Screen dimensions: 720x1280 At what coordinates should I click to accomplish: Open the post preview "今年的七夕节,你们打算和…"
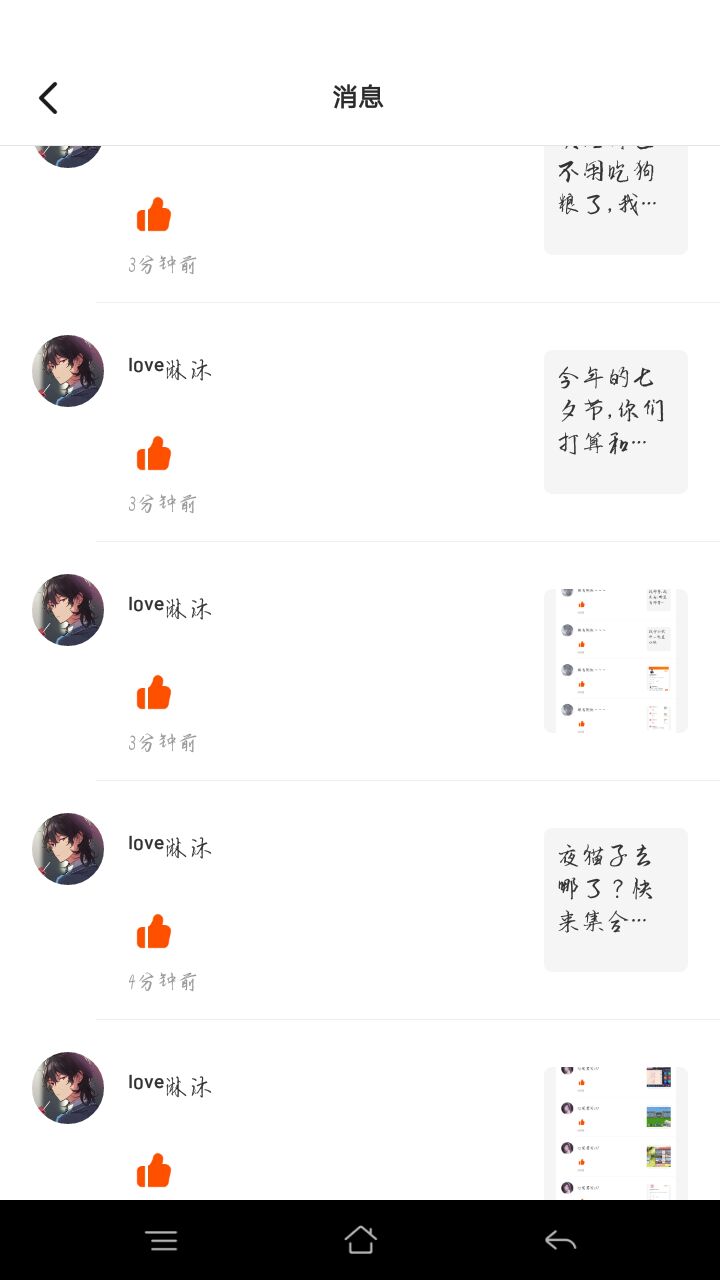pyautogui.click(x=615, y=421)
